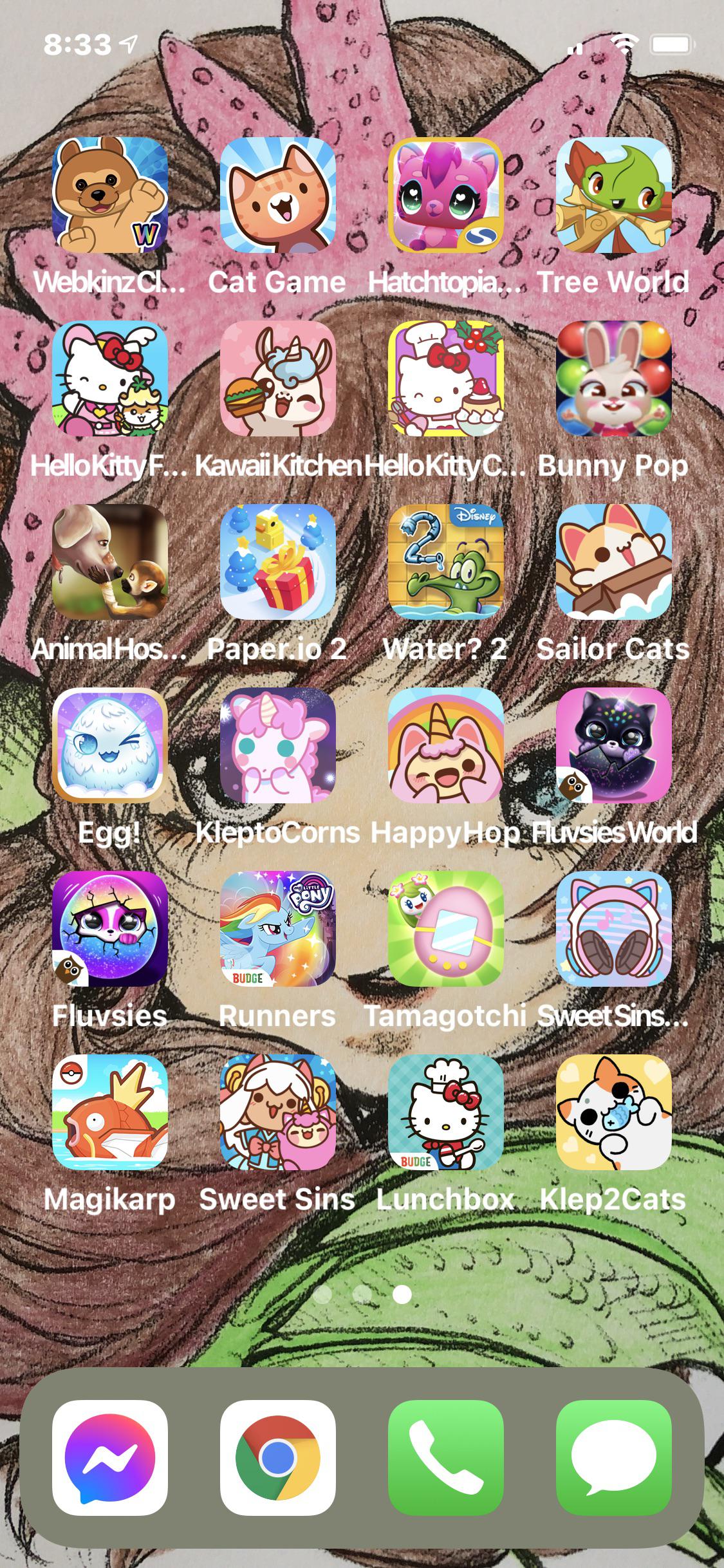Start Bunny Pop
This screenshot has height=1568, width=724.
[613, 378]
